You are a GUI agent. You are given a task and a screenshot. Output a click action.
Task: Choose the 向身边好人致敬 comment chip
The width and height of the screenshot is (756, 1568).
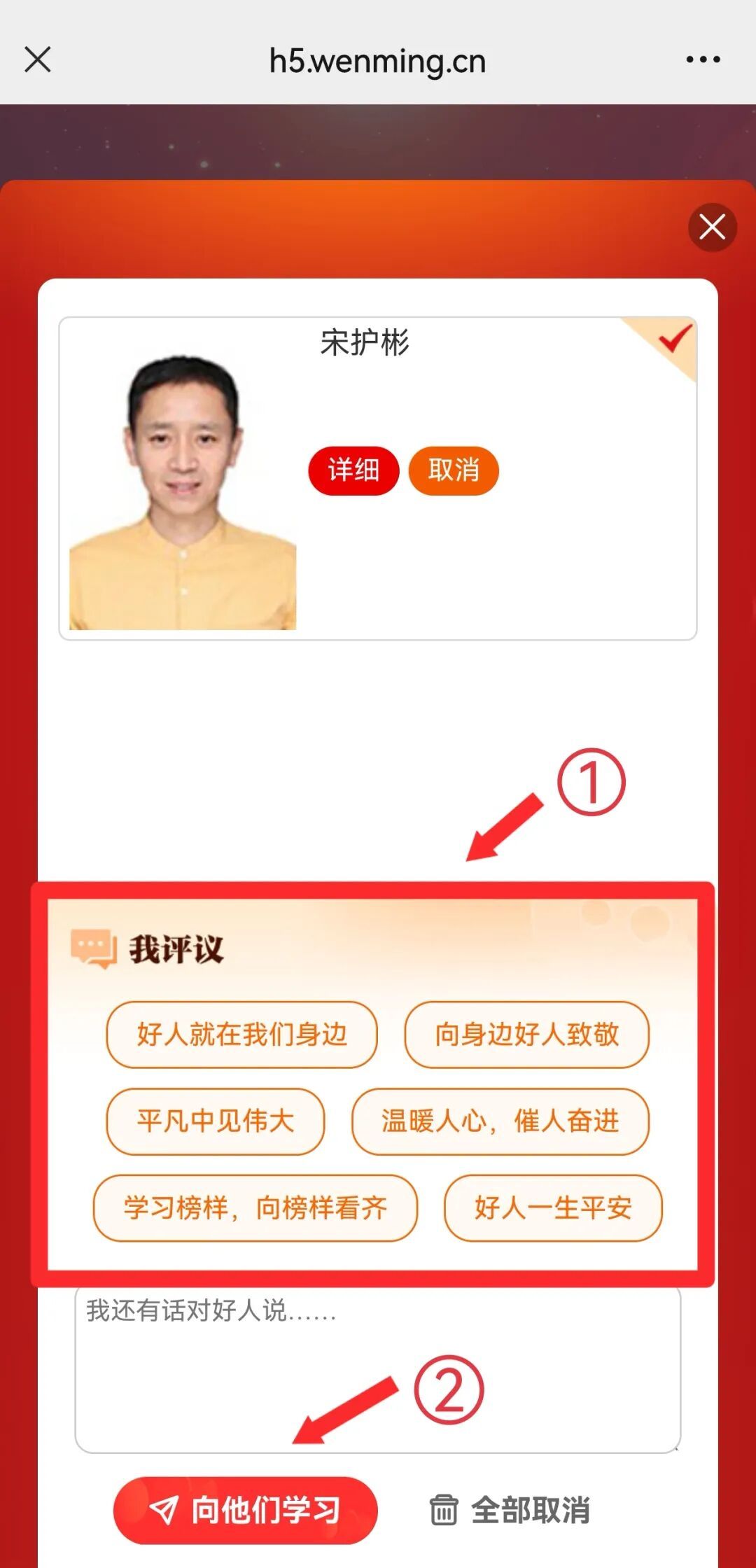[x=526, y=1034]
